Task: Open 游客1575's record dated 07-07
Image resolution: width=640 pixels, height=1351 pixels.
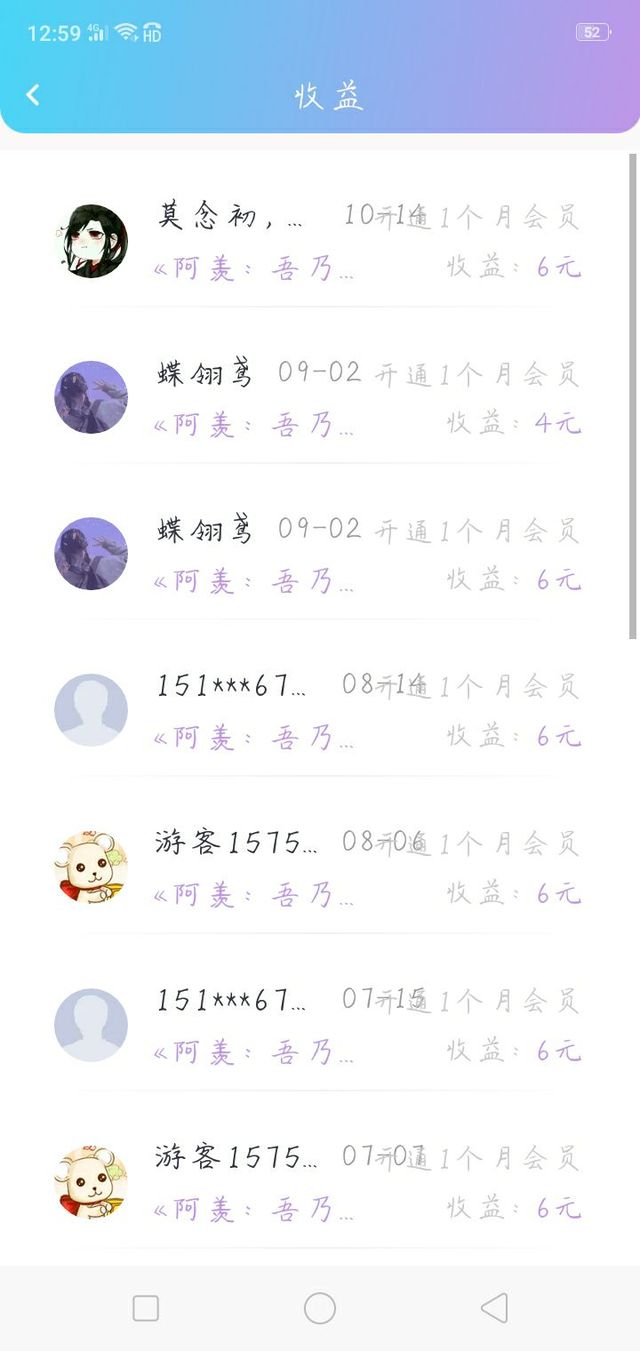Action: pos(318,1181)
